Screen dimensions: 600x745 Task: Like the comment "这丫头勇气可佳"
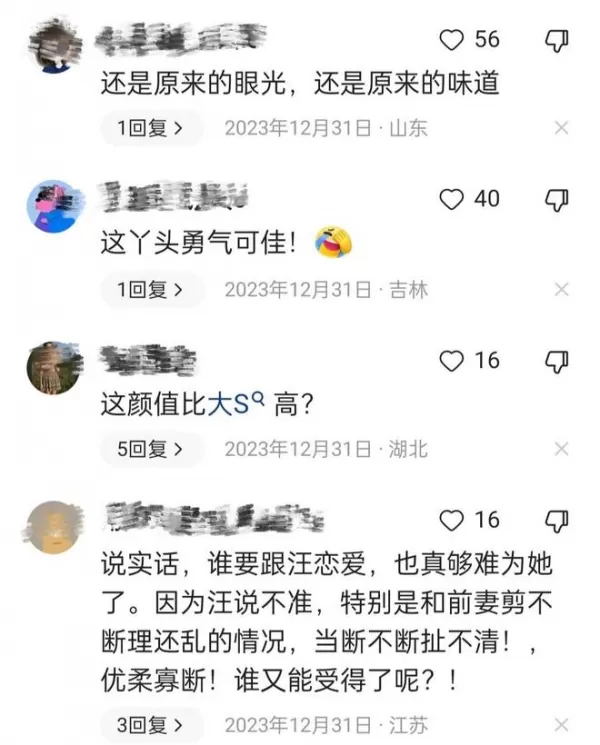(453, 199)
